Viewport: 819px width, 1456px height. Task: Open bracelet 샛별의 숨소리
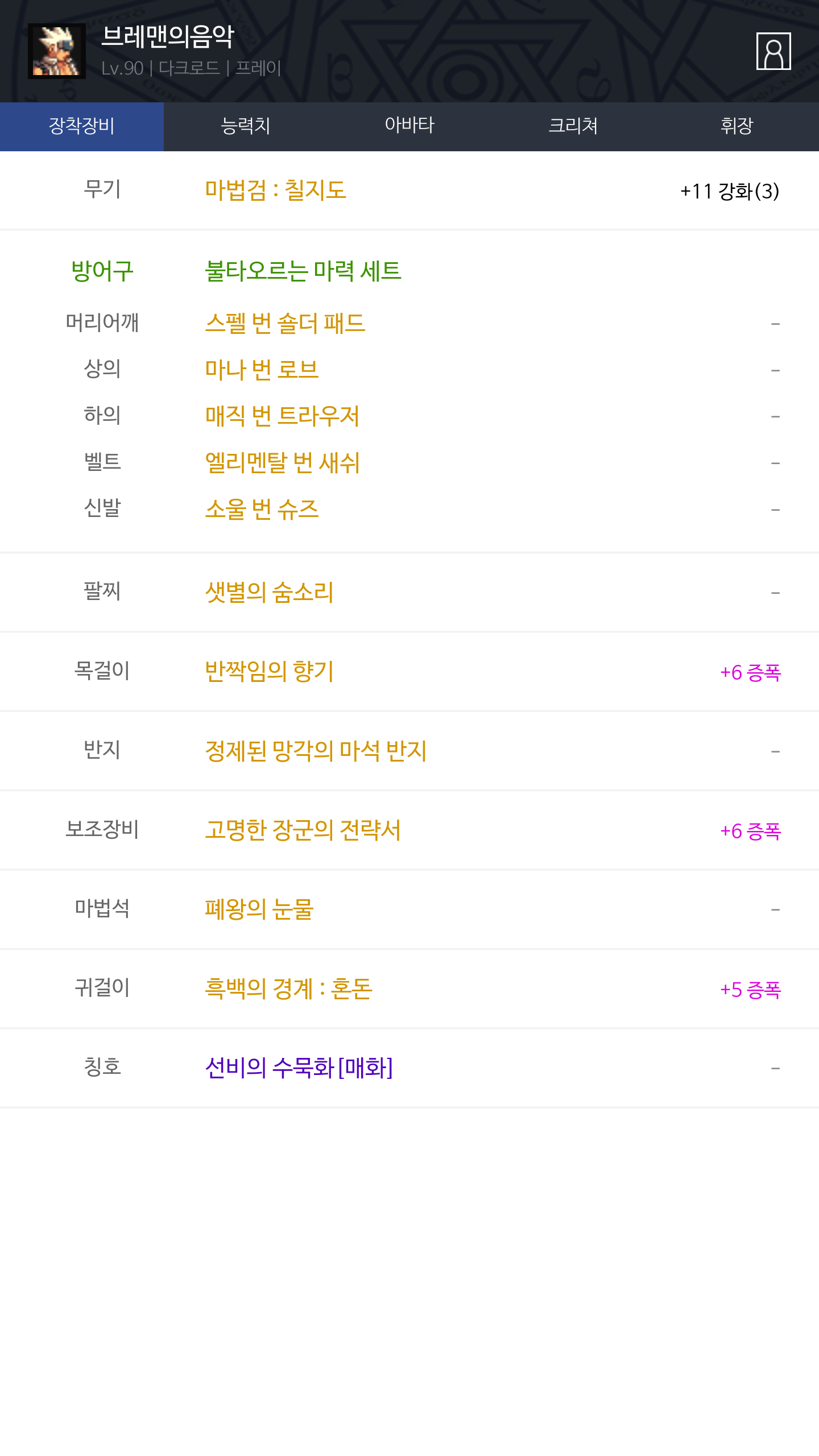click(x=269, y=592)
